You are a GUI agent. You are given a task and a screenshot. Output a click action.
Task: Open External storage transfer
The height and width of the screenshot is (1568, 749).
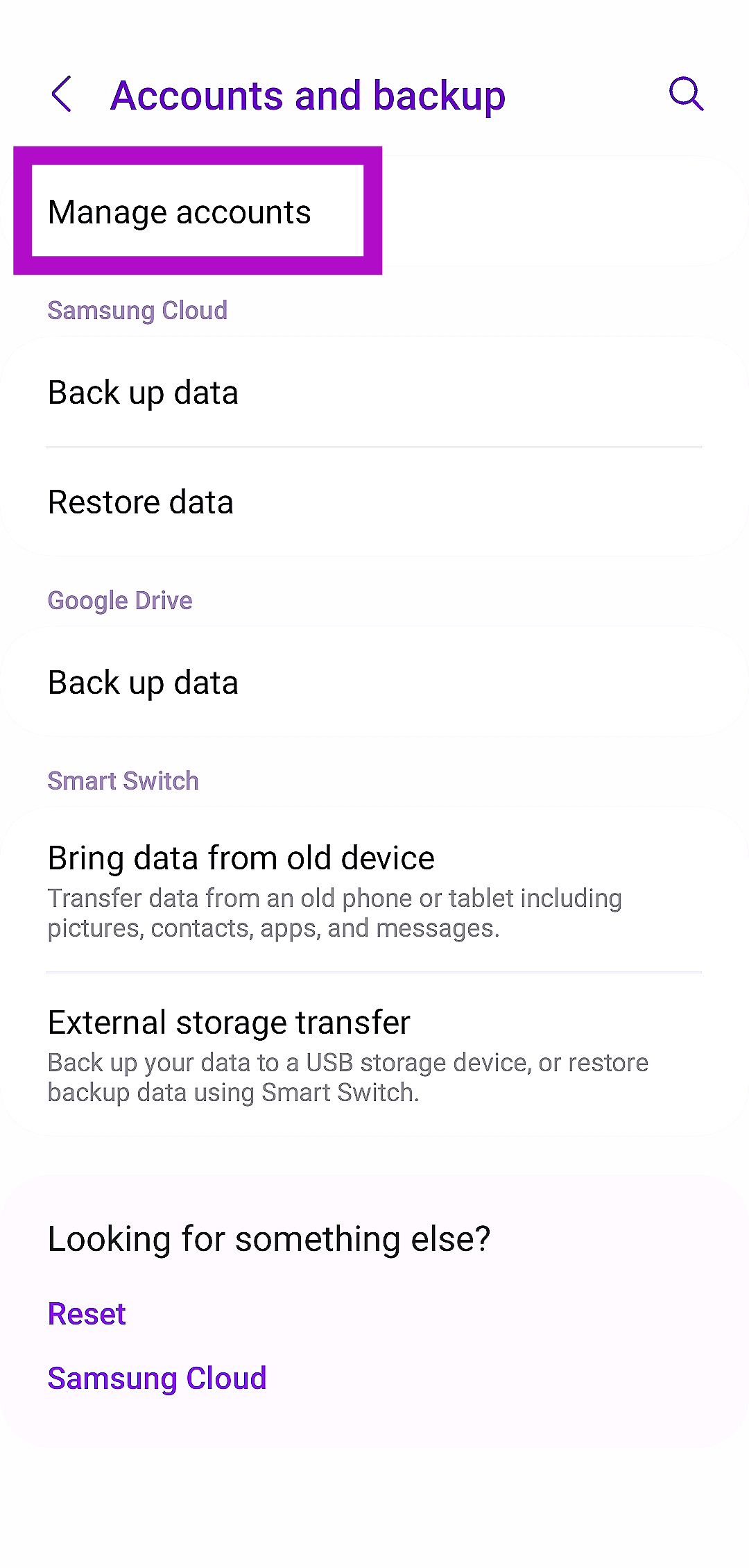coord(229,1023)
